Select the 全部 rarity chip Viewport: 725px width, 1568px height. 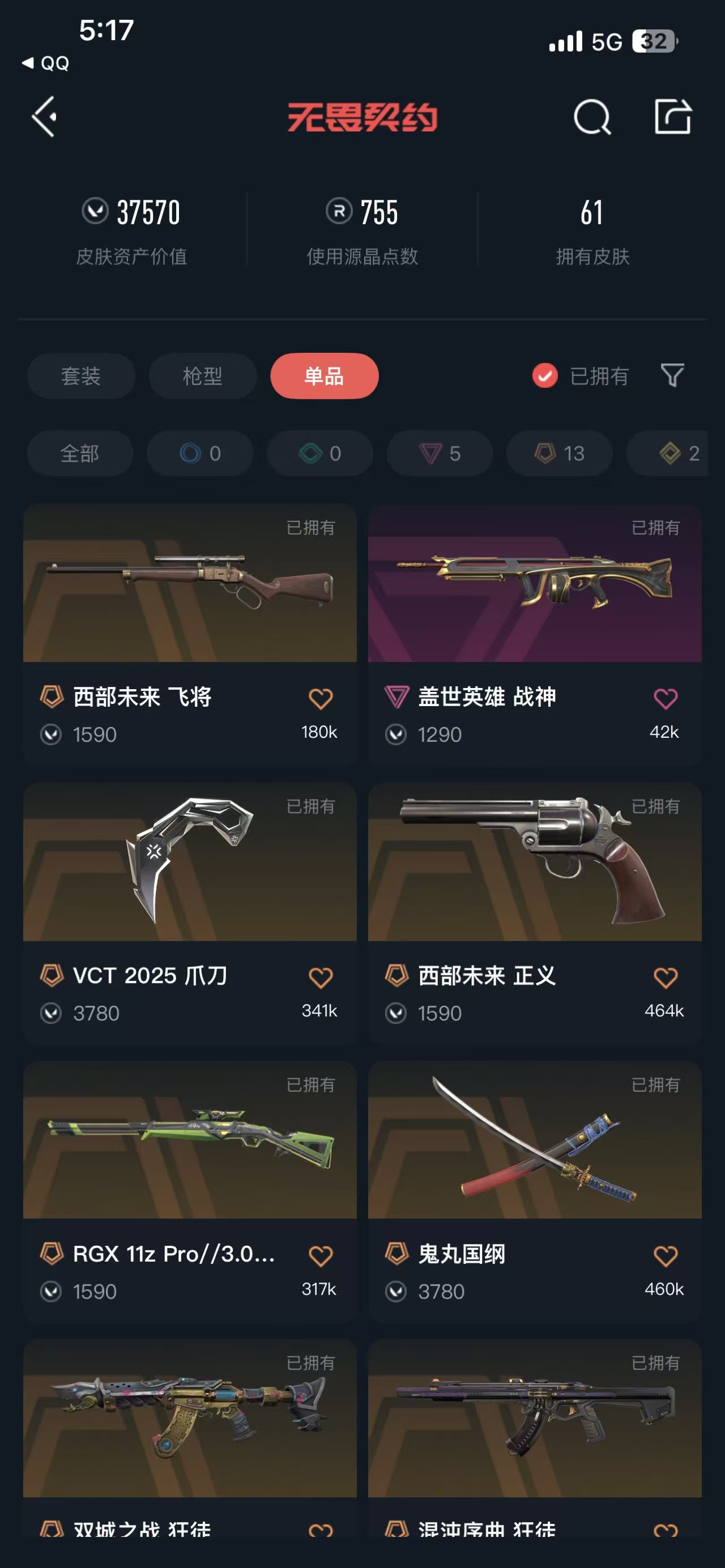(80, 454)
